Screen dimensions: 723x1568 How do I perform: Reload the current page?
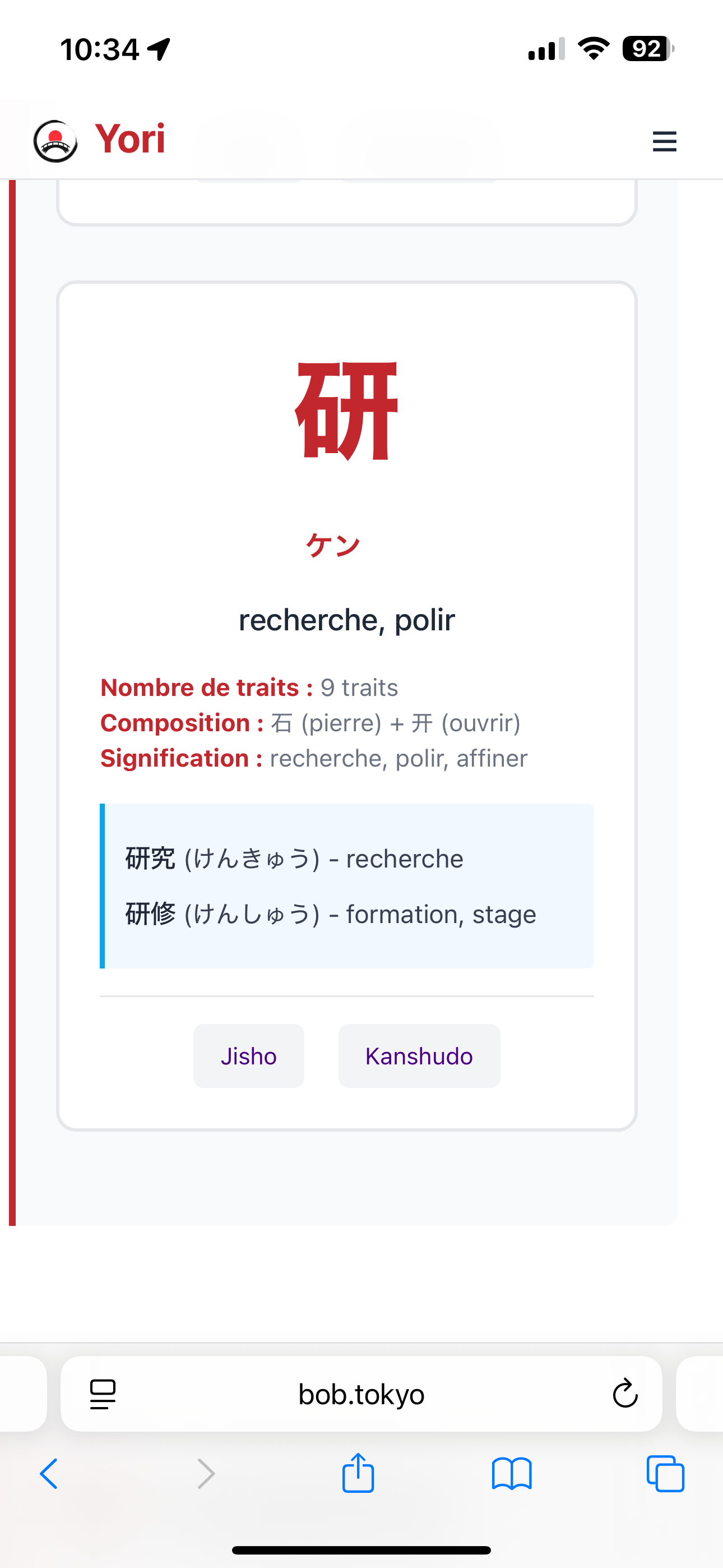pos(624,1394)
